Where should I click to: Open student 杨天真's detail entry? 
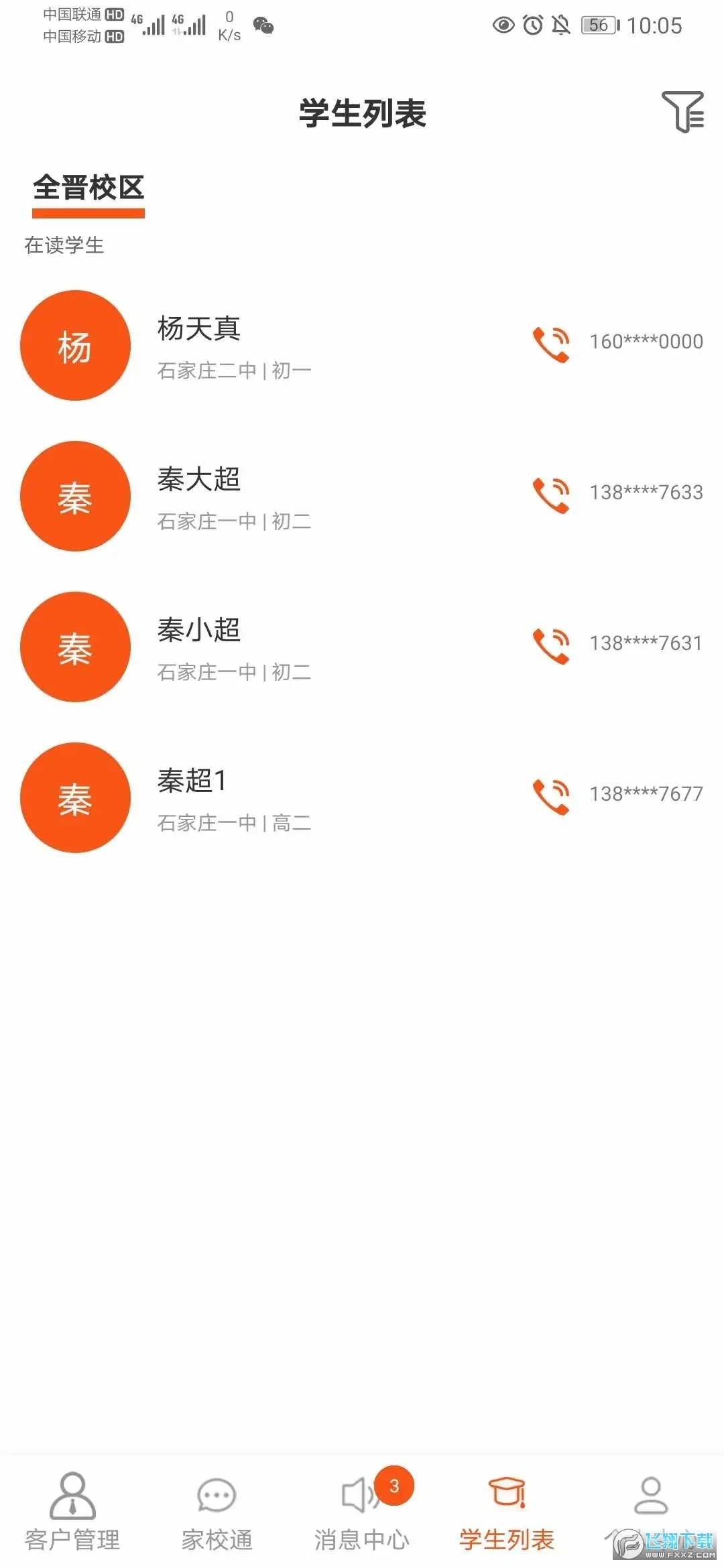tap(268, 345)
